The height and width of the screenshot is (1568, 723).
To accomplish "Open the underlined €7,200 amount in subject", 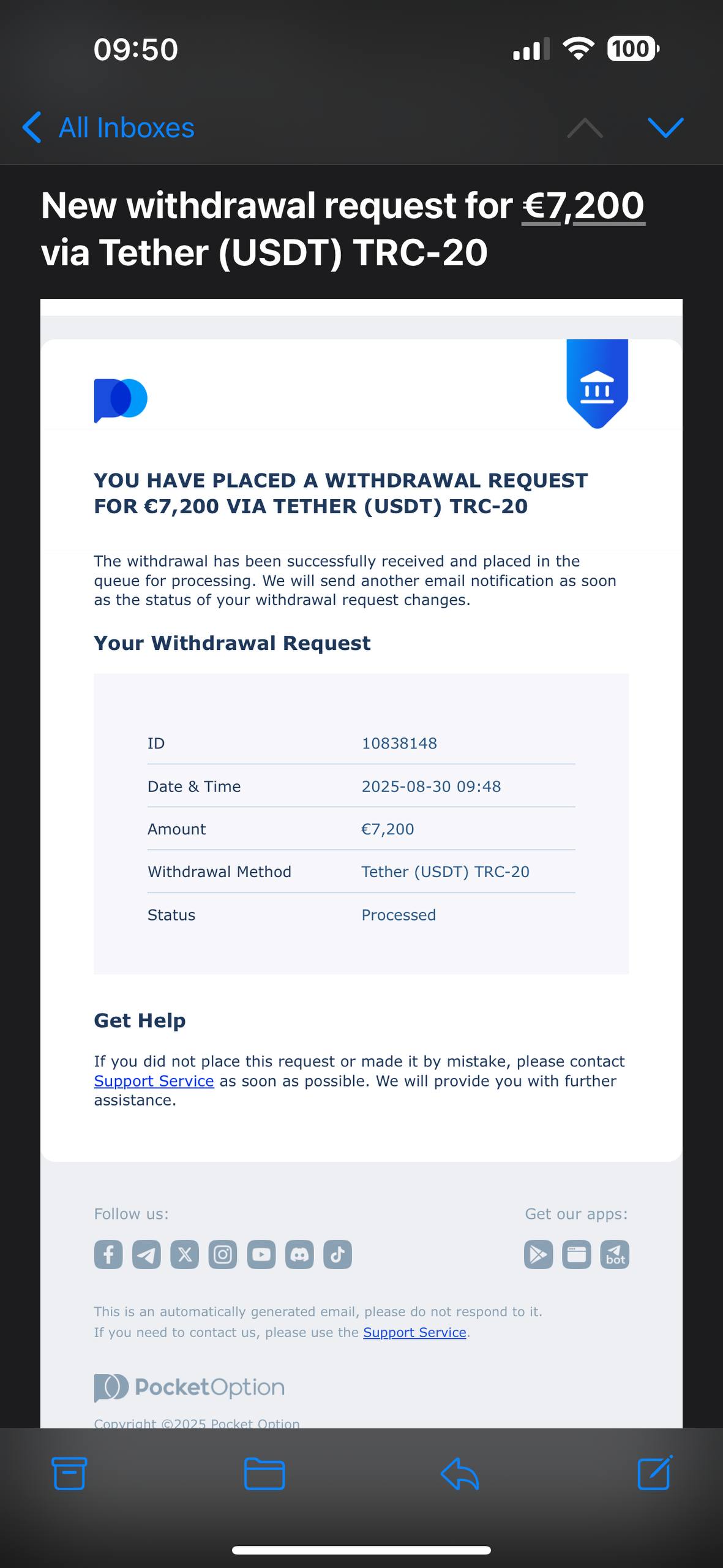I will point(583,206).
